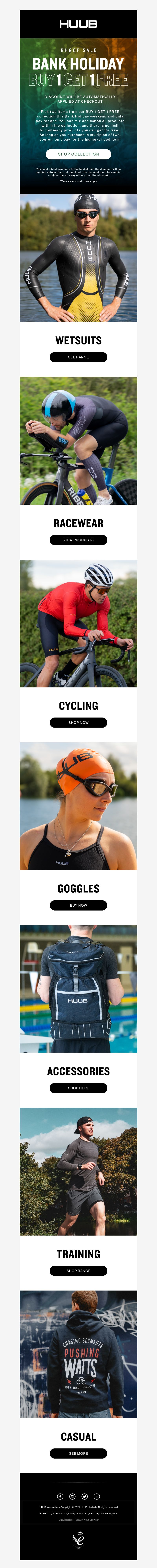See more casual clothing
The height and width of the screenshot is (1568, 157).
click(78, 1453)
